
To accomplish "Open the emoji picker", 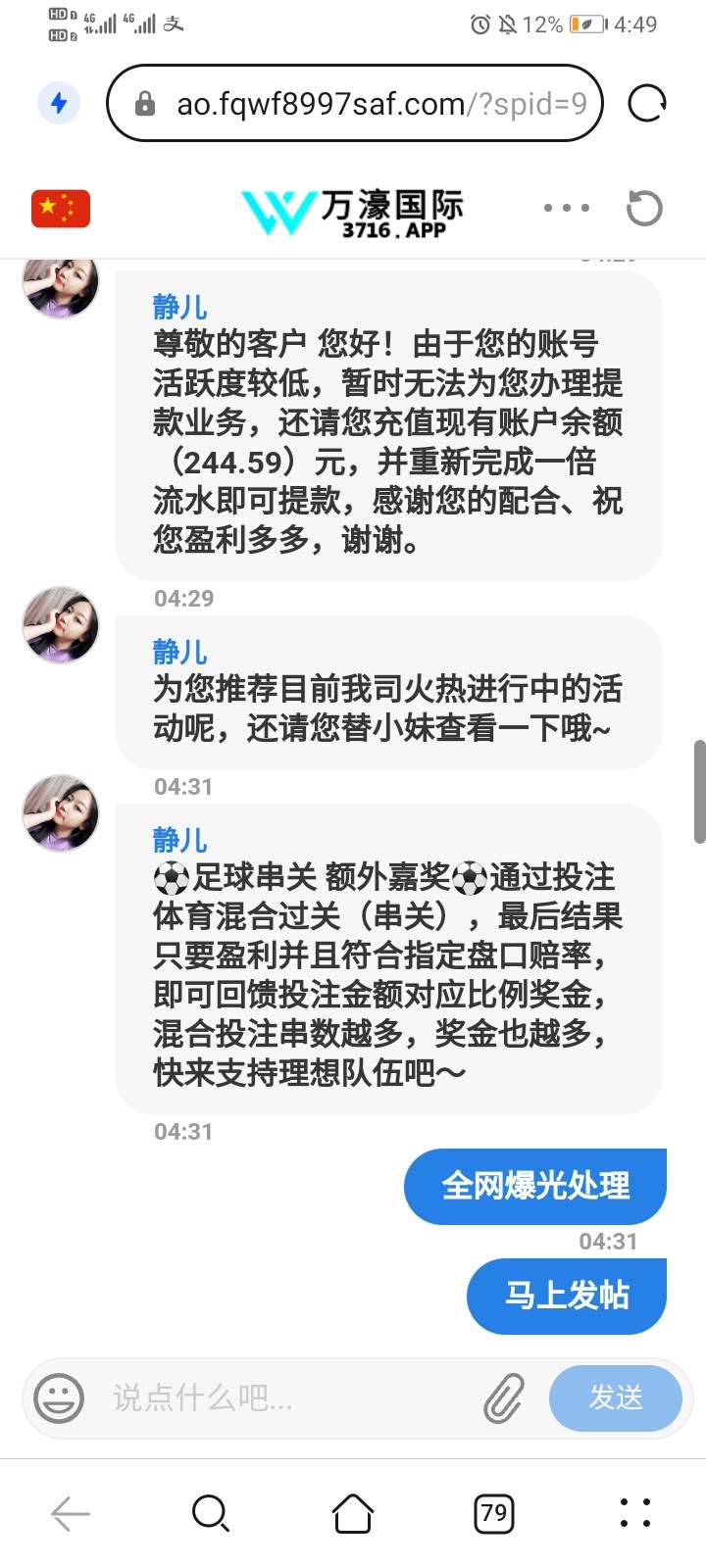I will point(59,1397).
